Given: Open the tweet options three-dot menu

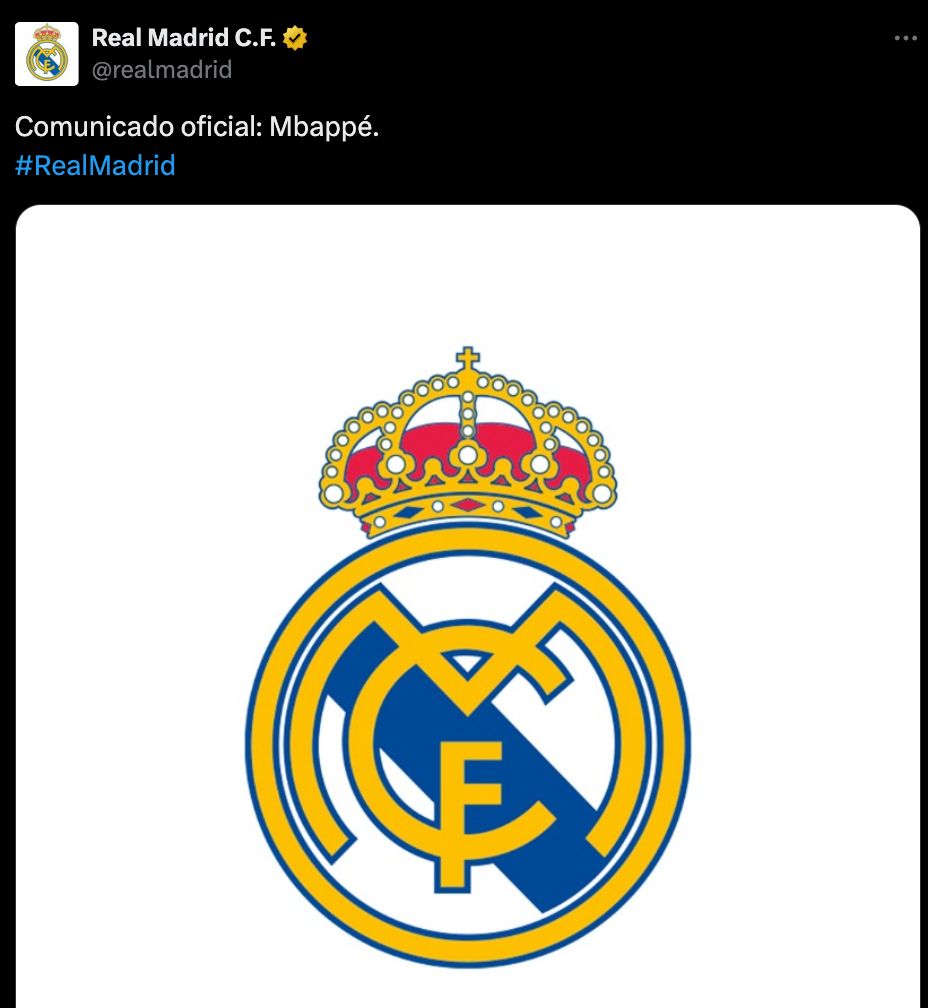Looking at the screenshot, I should click(907, 38).
